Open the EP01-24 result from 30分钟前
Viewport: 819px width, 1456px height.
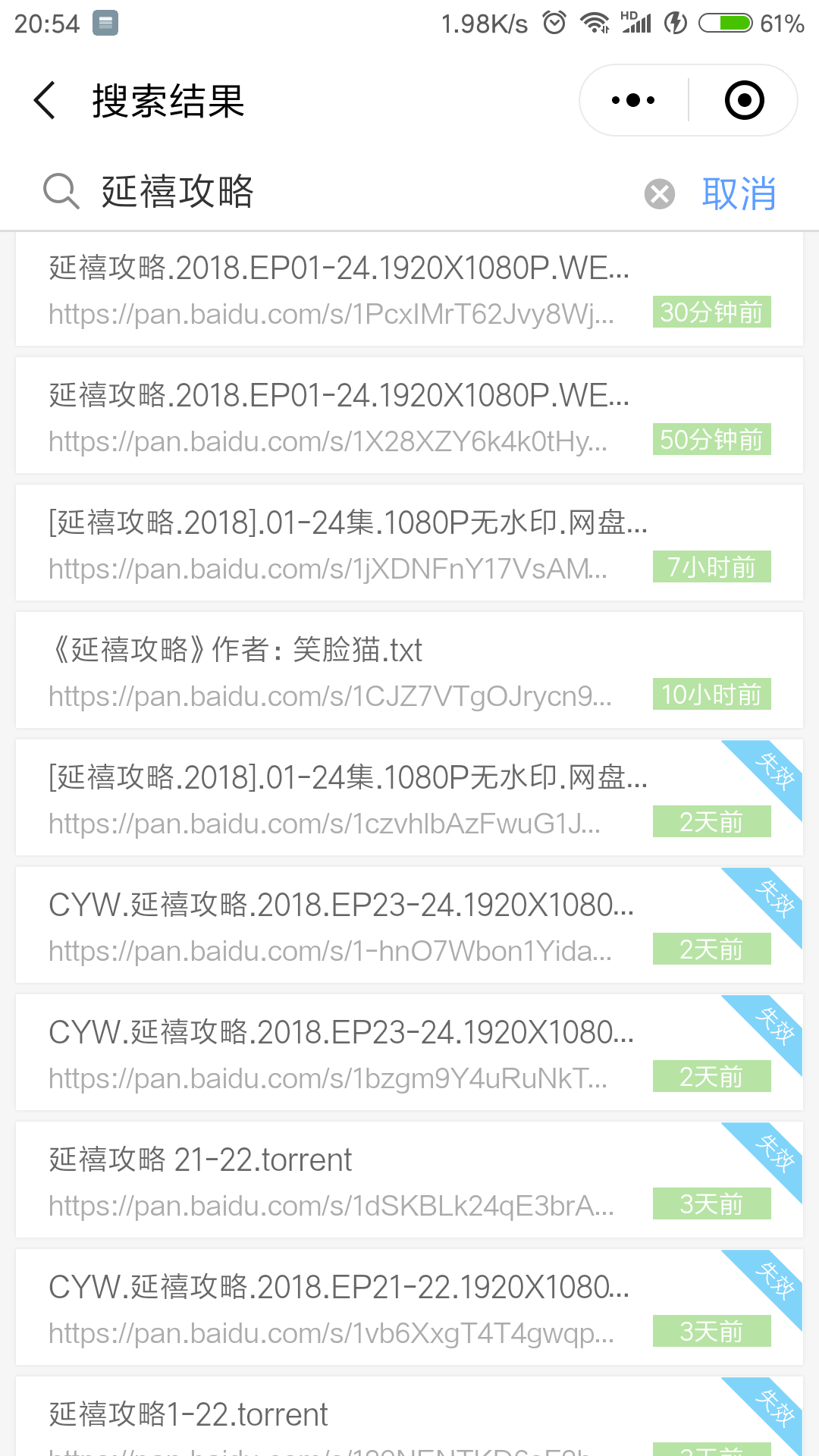pos(409,290)
